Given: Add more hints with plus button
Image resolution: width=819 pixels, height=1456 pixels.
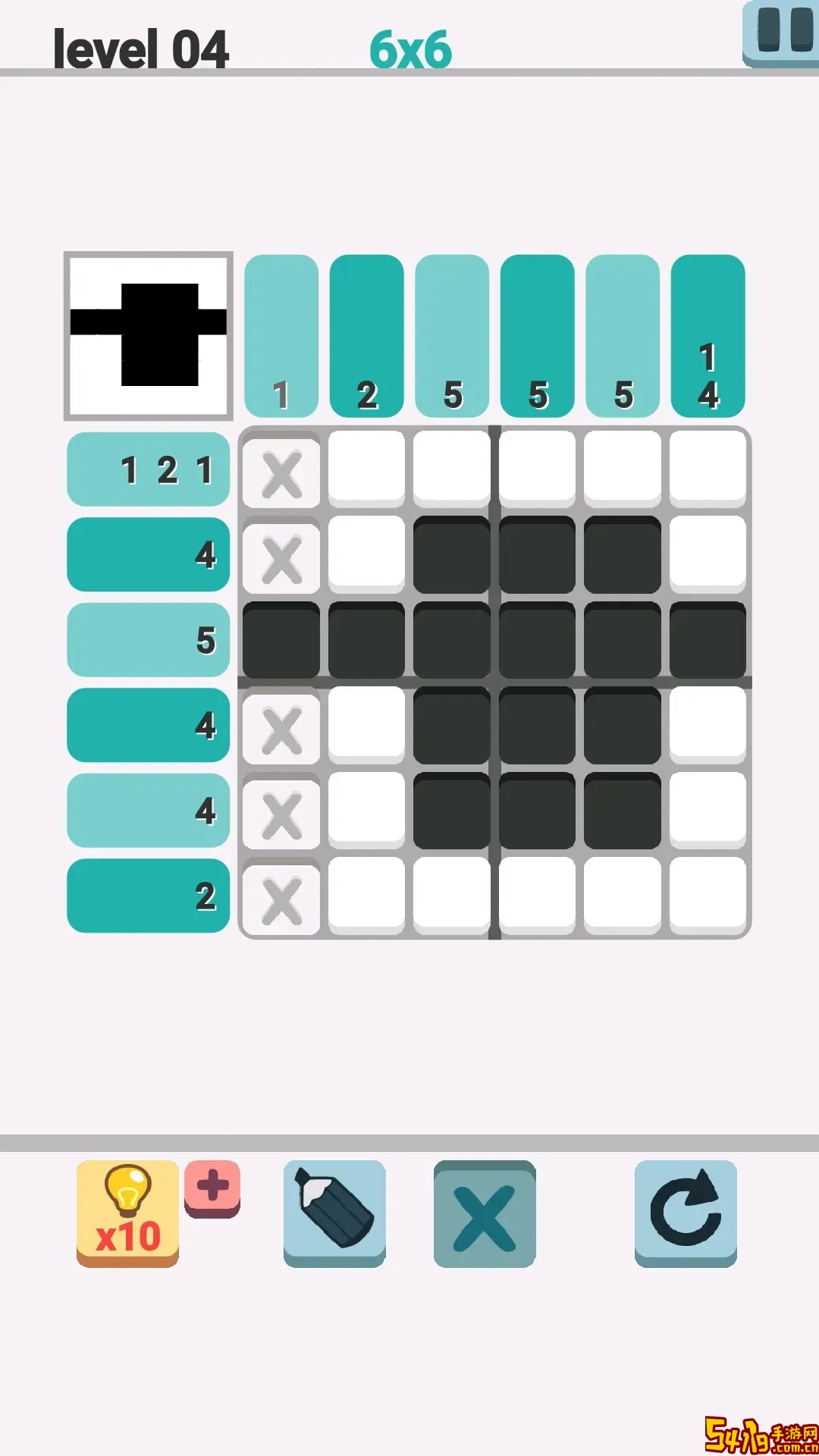Looking at the screenshot, I should (212, 1187).
